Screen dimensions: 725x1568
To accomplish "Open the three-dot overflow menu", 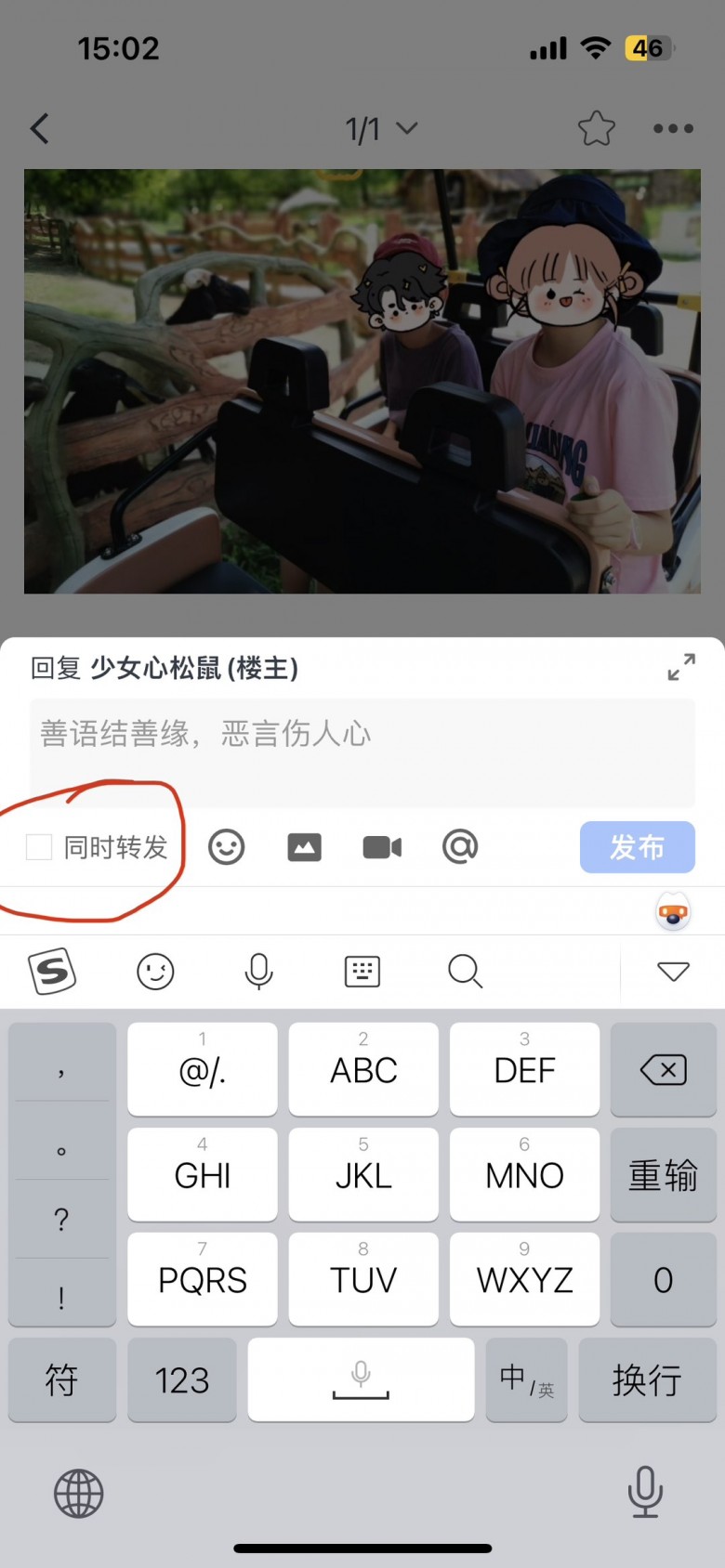I will click(x=673, y=128).
